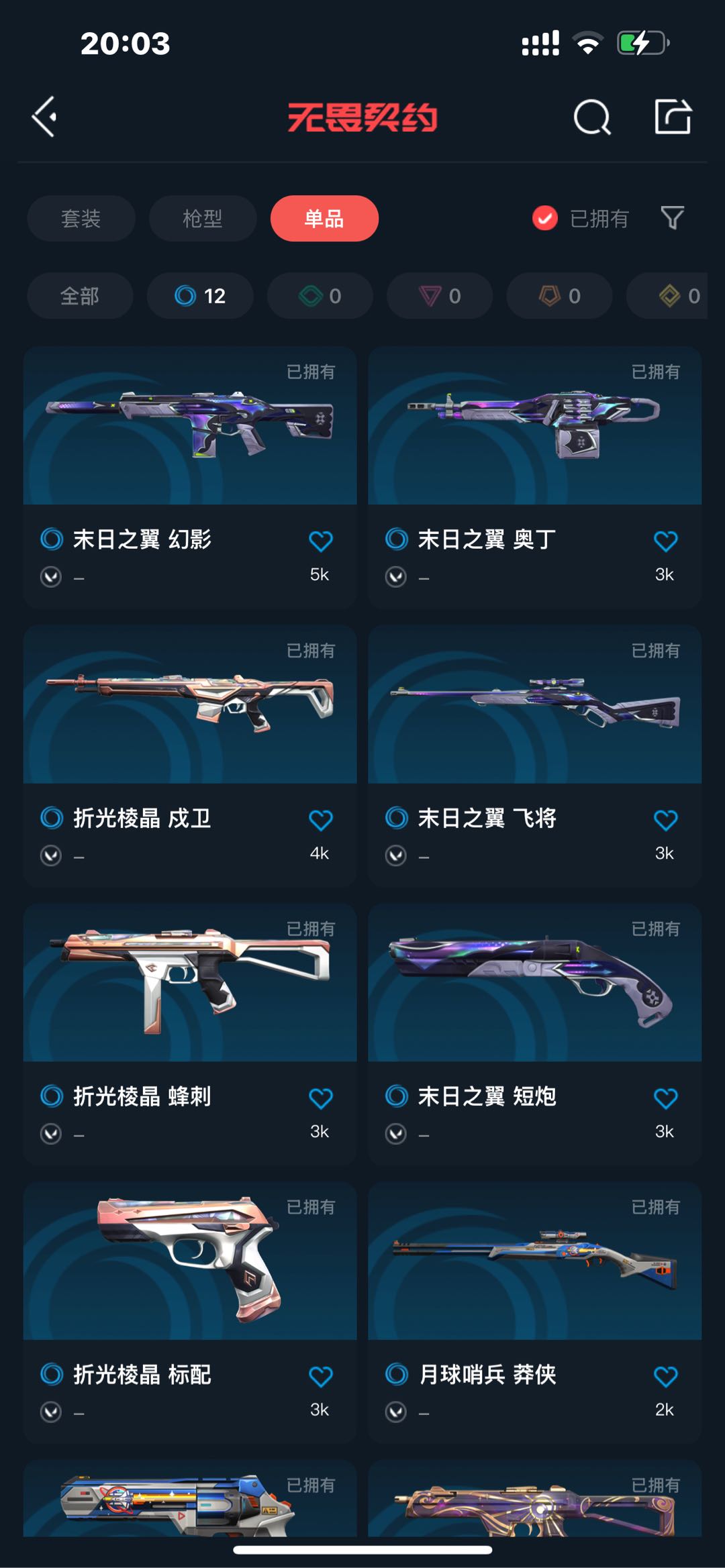Open the 末日之翼 幻影 skin card
This screenshot has height=1568, width=725.
pyautogui.click(x=190, y=477)
